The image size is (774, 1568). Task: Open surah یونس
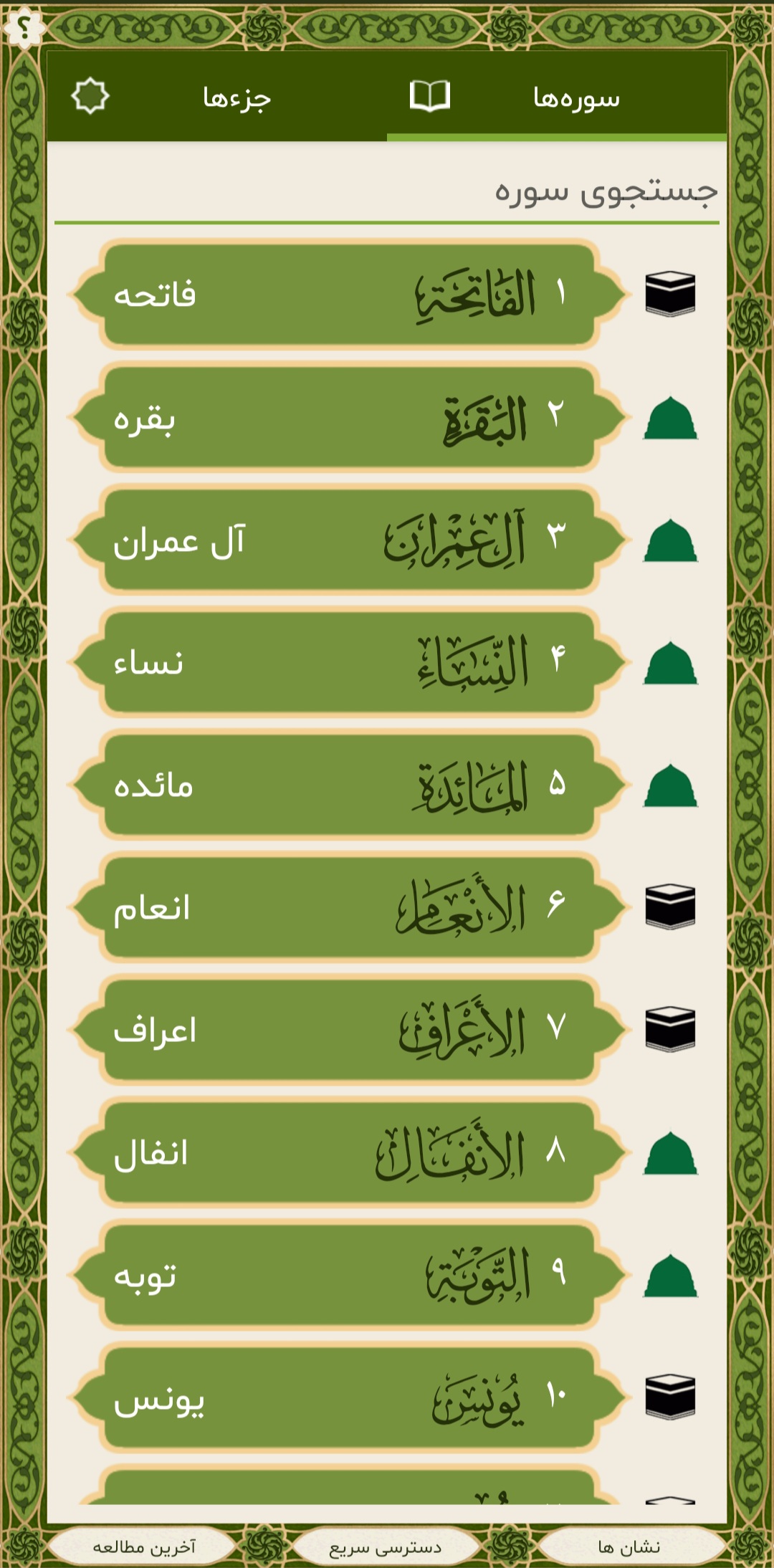point(348,1398)
